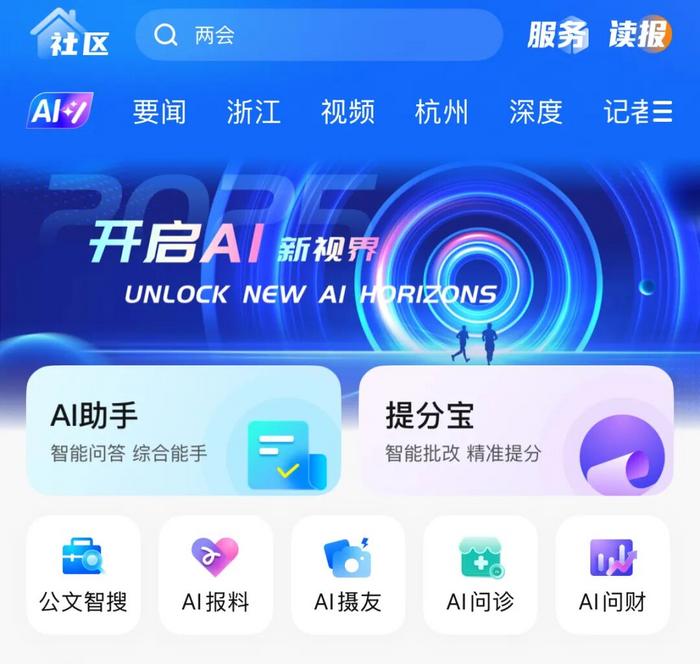Launch AI问财
700x664 pixels.
pos(612,575)
